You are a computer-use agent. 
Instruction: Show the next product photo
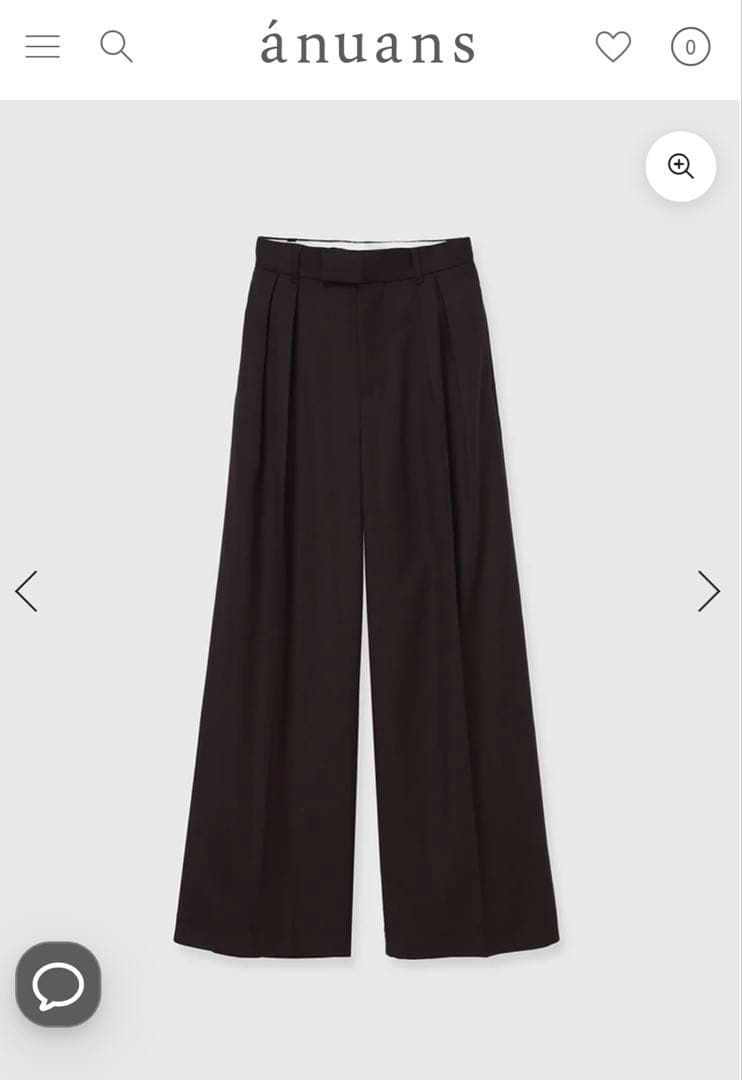point(709,591)
